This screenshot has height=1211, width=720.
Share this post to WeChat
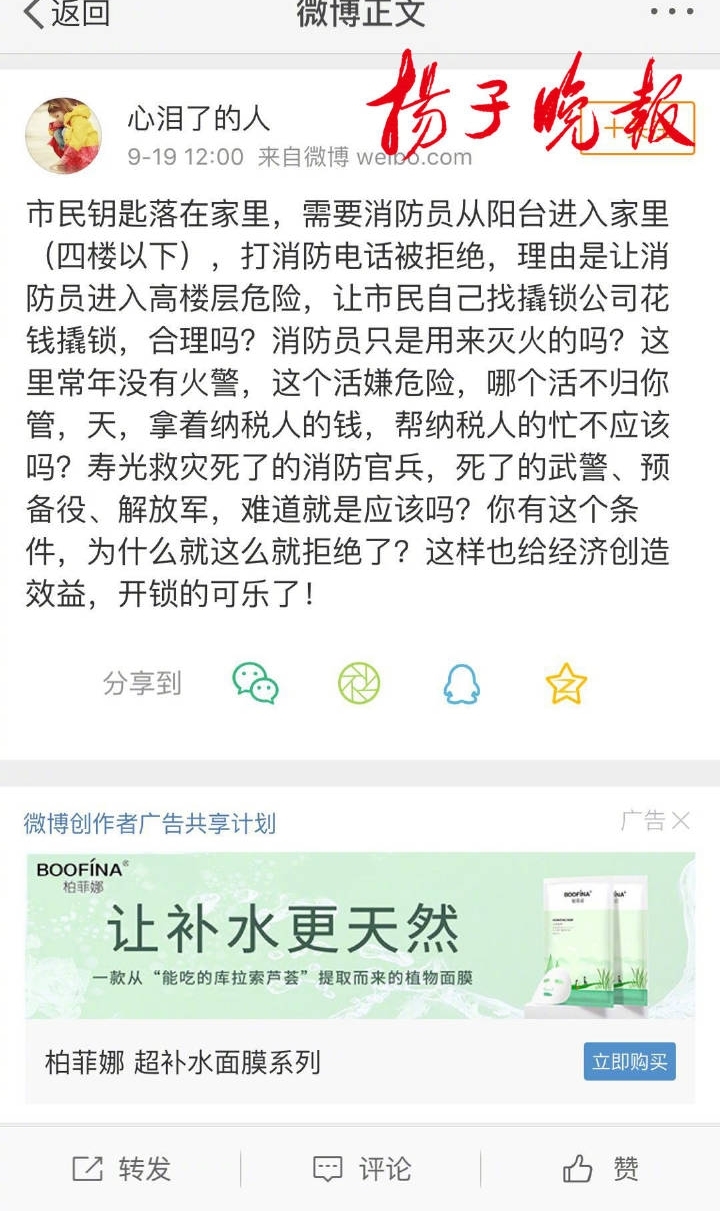(x=255, y=683)
